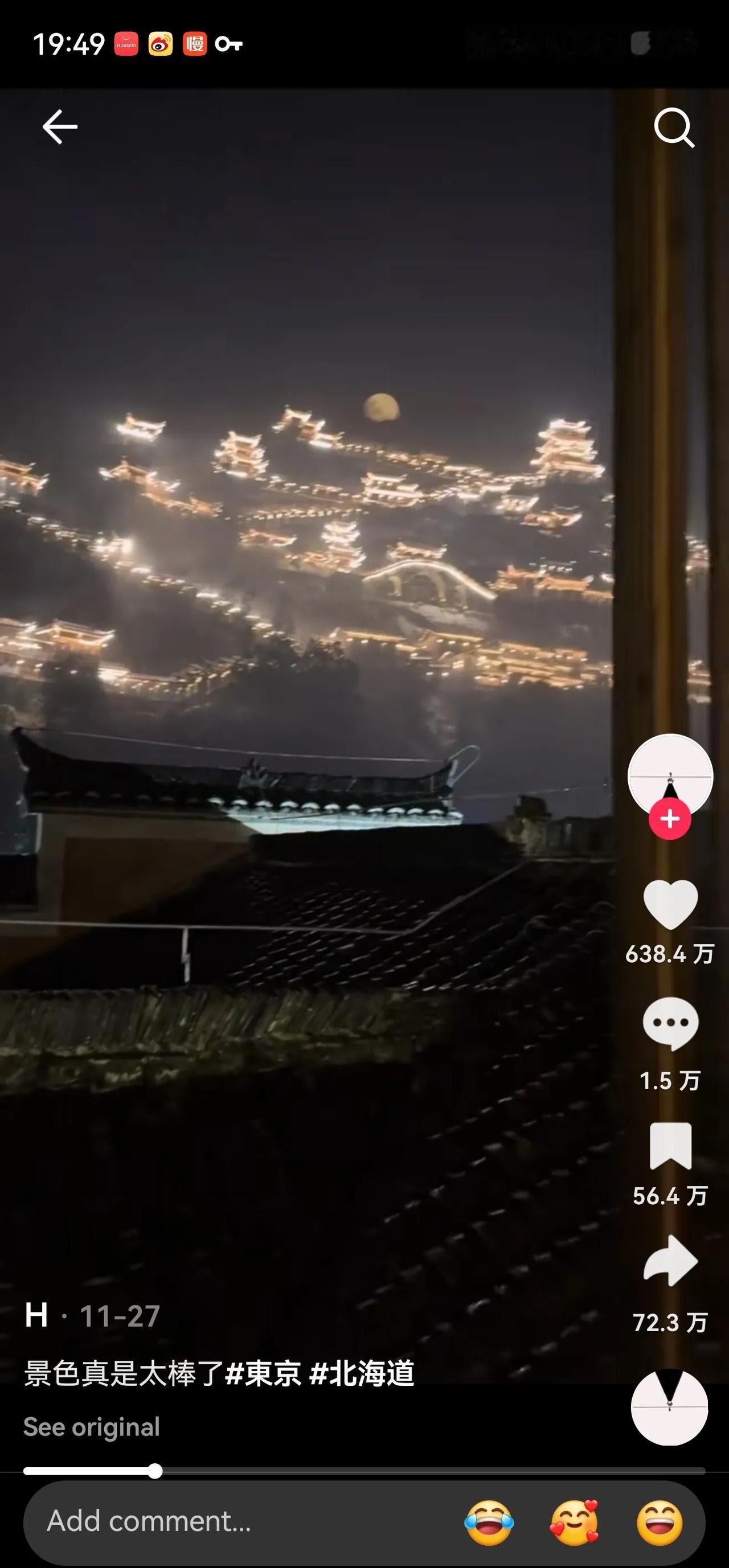Open the spinning music disc
Viewport: 729px width, 1568px height.
click(x=670, y=1406)
